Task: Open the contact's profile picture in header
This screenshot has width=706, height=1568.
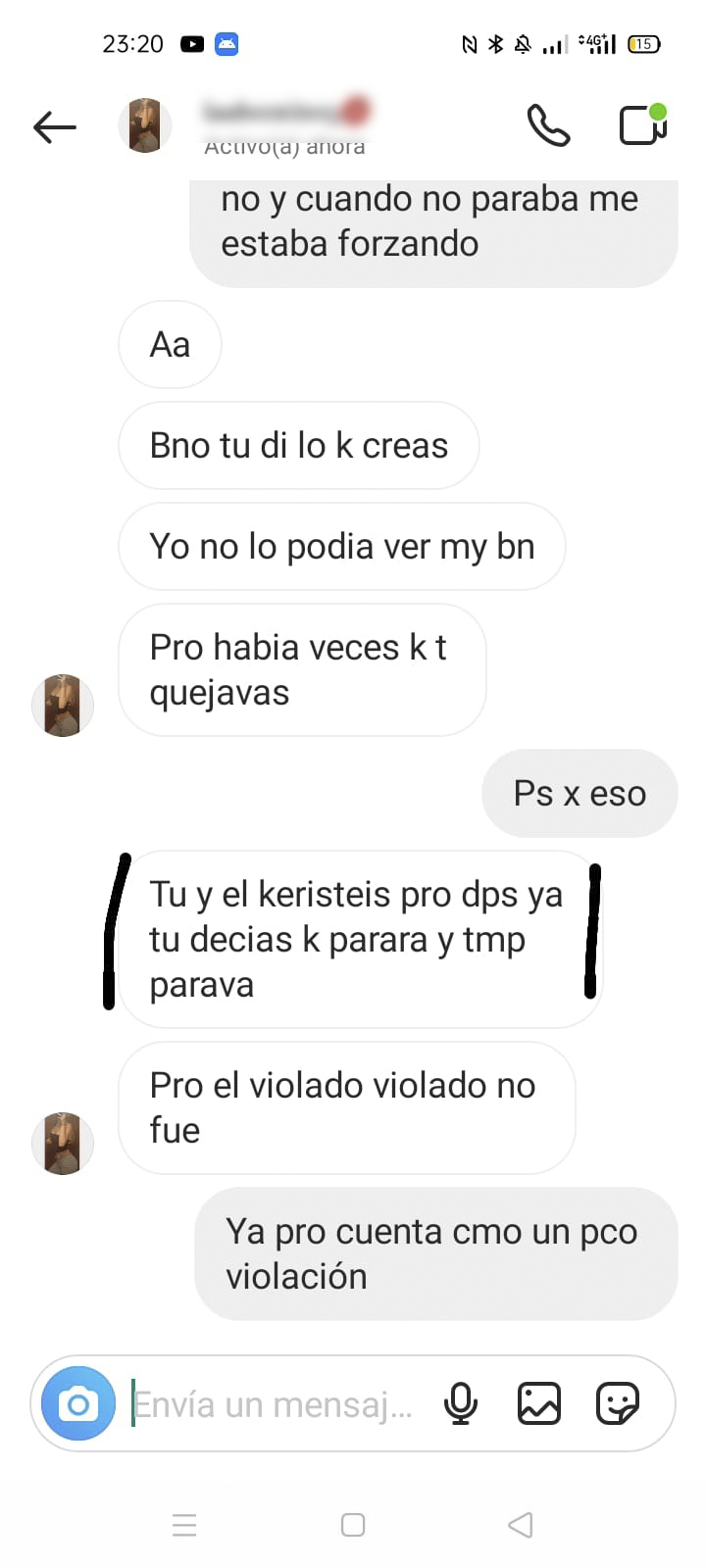Action: tap(145, 126)
